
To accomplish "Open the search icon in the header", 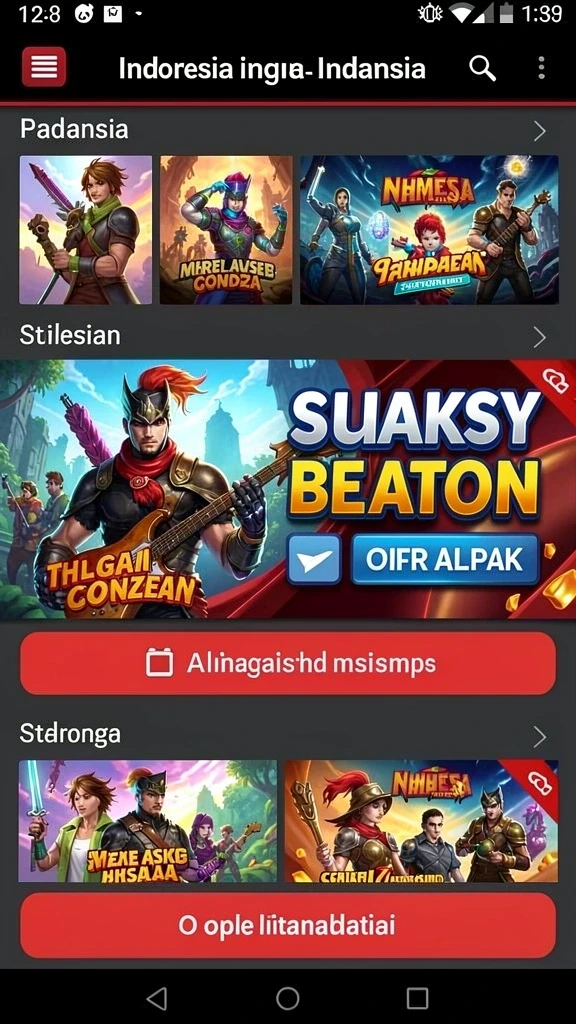I will [483, 68].
